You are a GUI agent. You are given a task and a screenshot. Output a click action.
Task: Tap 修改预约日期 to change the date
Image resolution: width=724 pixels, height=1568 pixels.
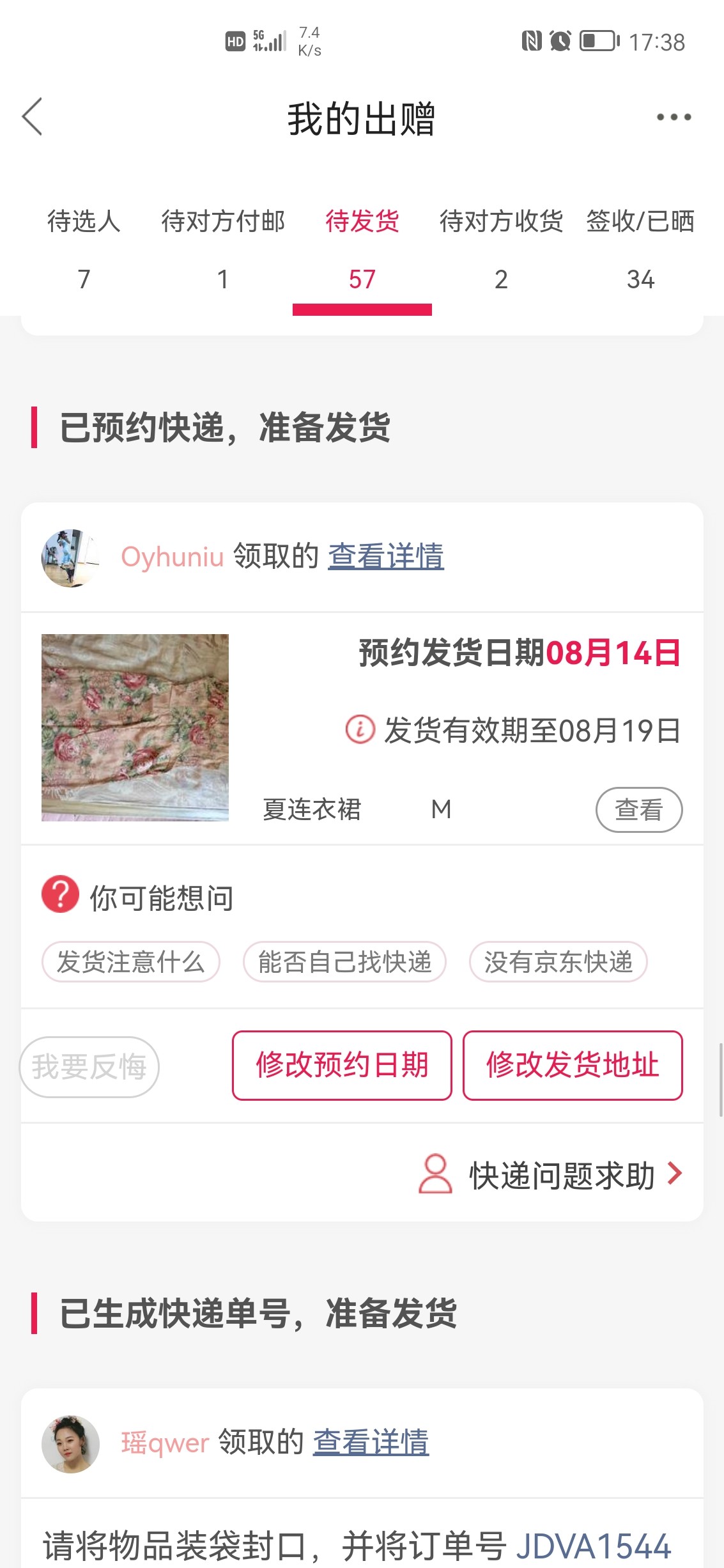[x=342, y=1066]
